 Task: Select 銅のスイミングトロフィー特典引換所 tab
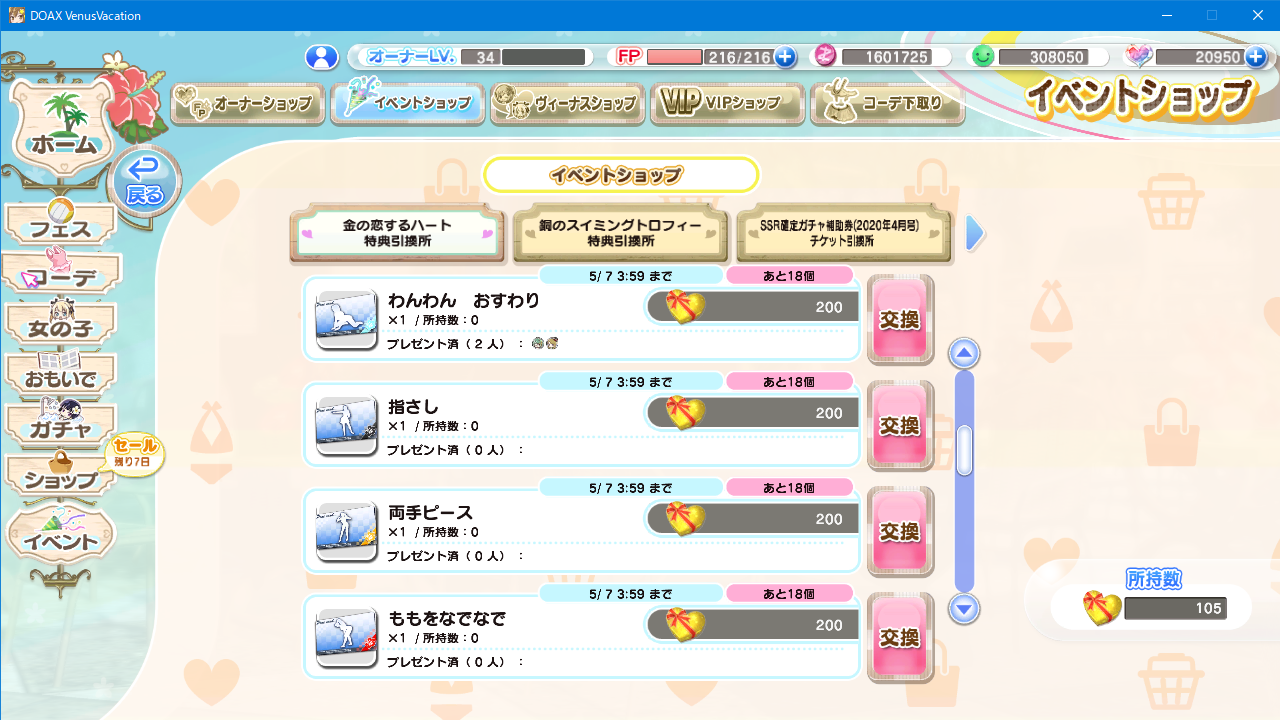pyautogui.click(x=620, y=233)
